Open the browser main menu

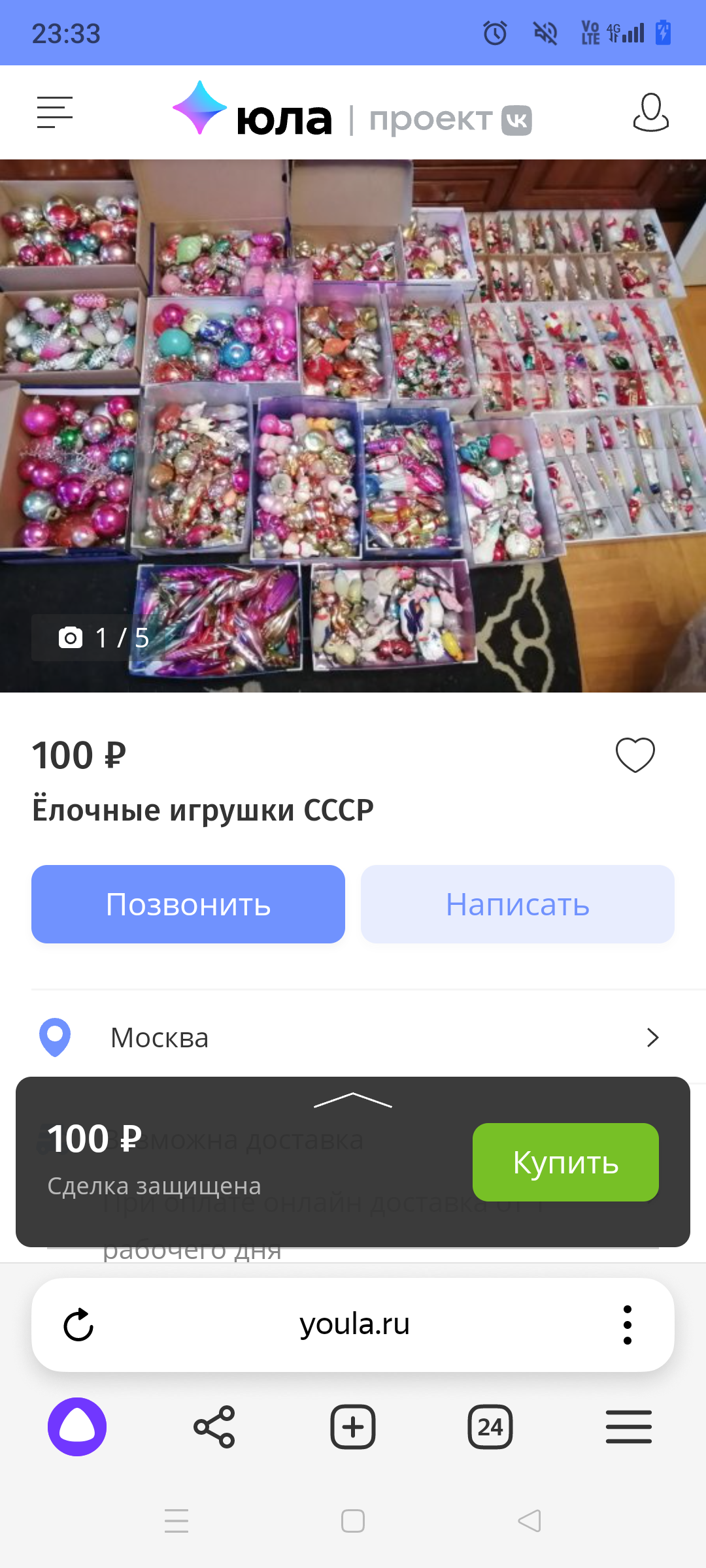(628, 1427)
